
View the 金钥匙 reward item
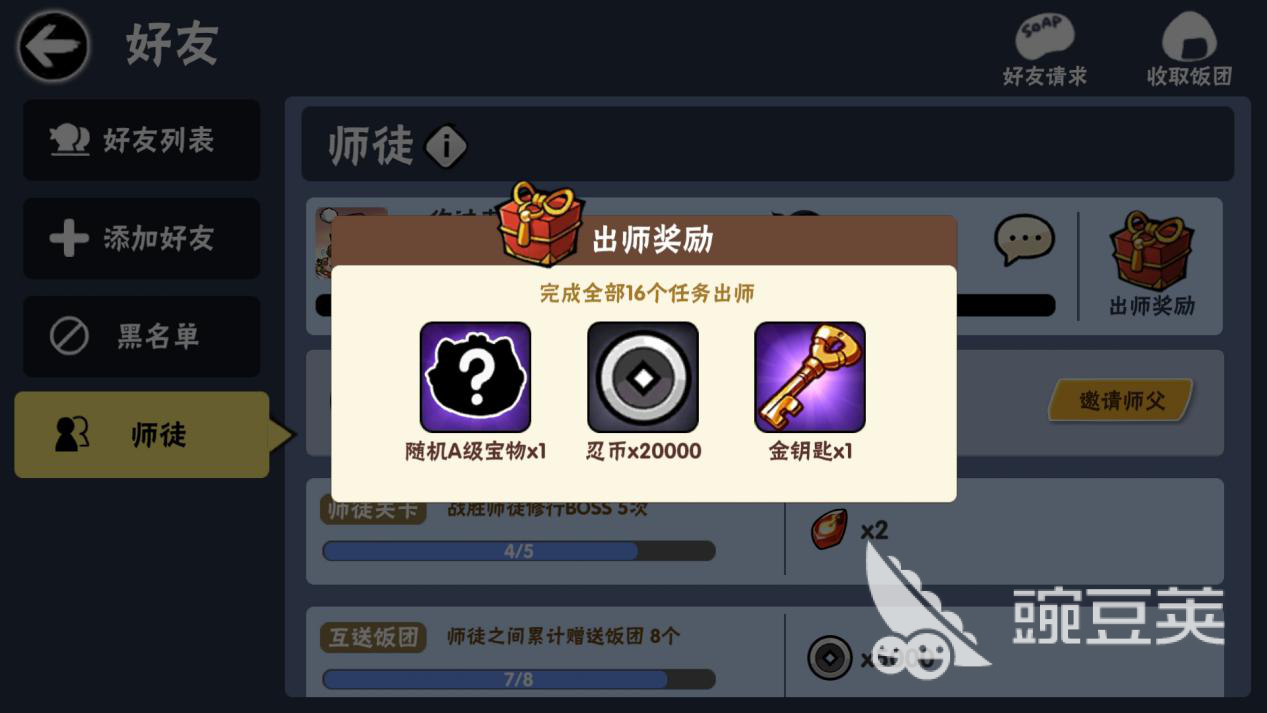click(809, 377)
